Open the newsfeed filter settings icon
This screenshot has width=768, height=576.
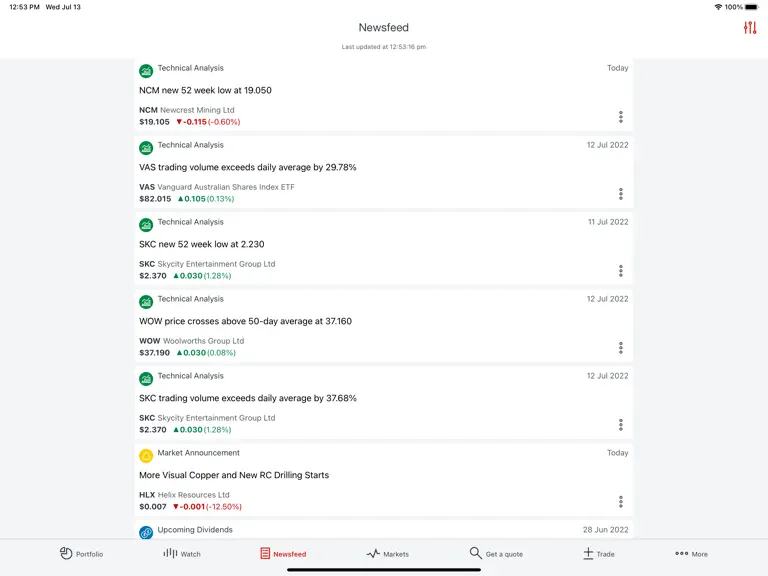[x=749, y=28]
